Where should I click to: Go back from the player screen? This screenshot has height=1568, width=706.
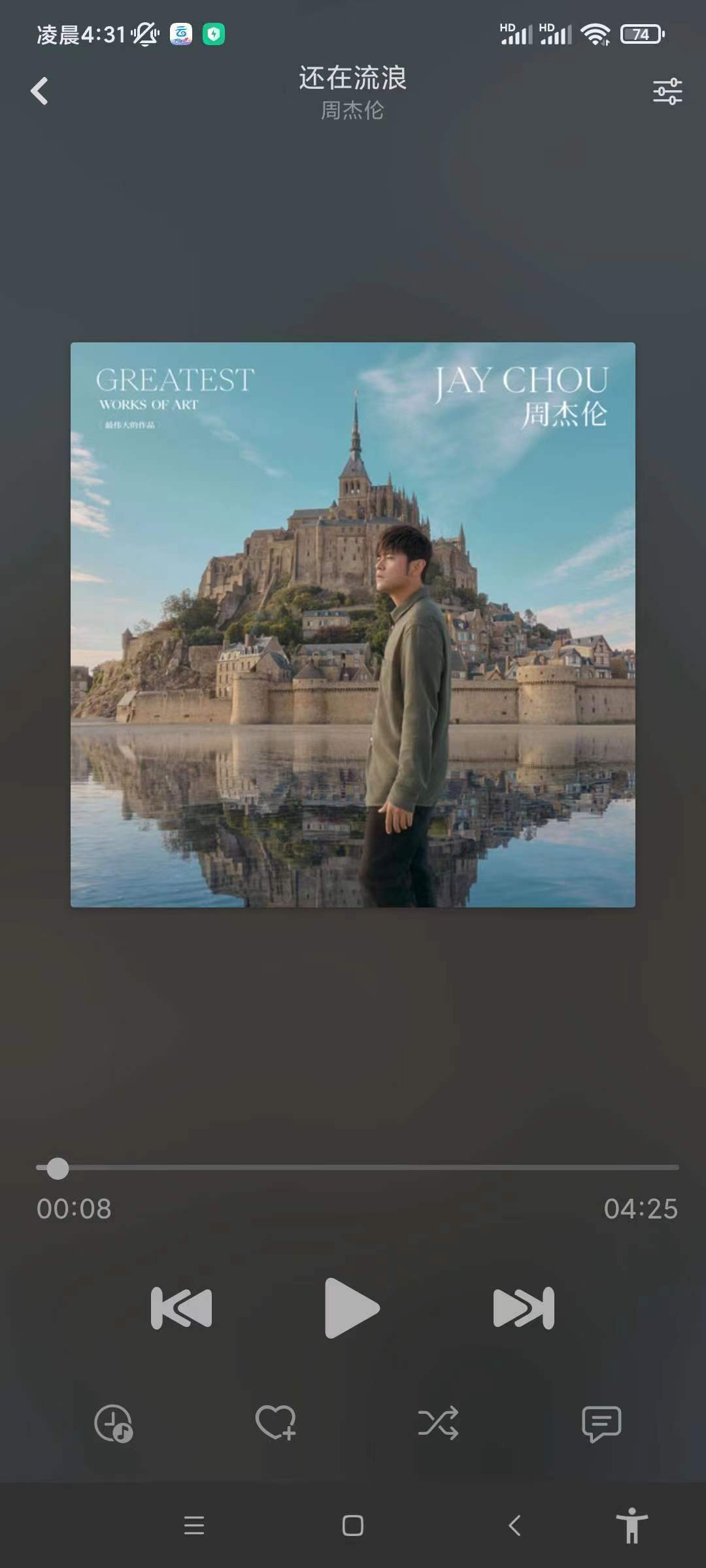click(x=40, y=91)
